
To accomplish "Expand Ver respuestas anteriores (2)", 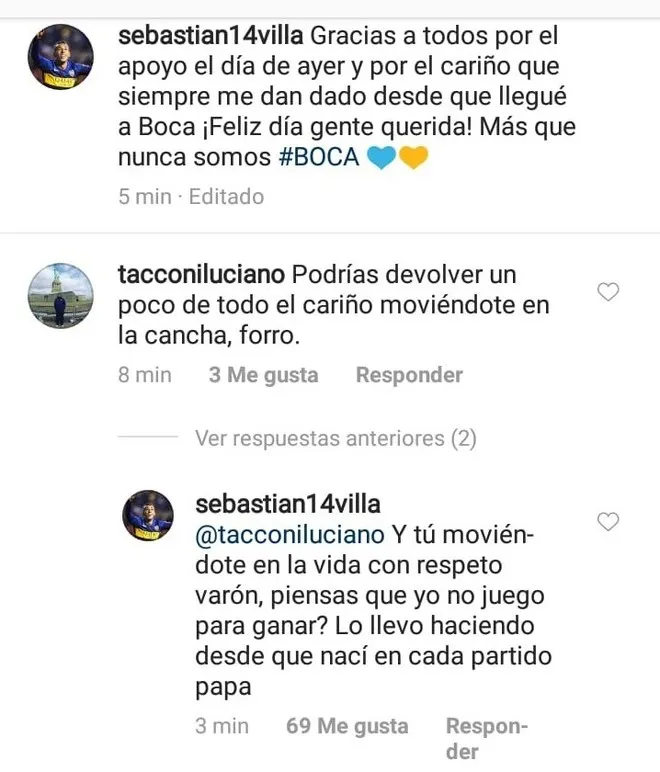I will (336, 438).
